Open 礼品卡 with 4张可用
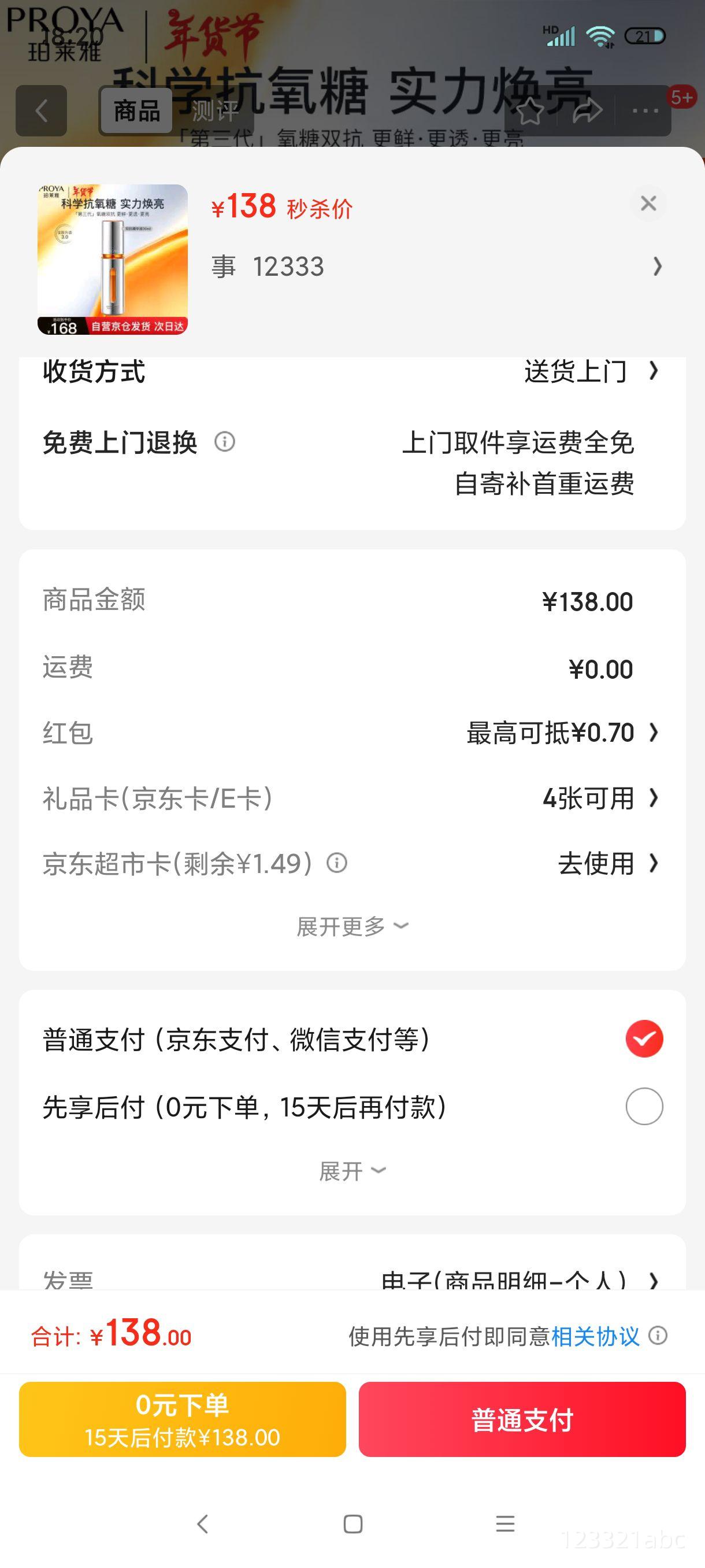Image resolution: width=705 pixels, height=1568 pixels. (352, 798)
